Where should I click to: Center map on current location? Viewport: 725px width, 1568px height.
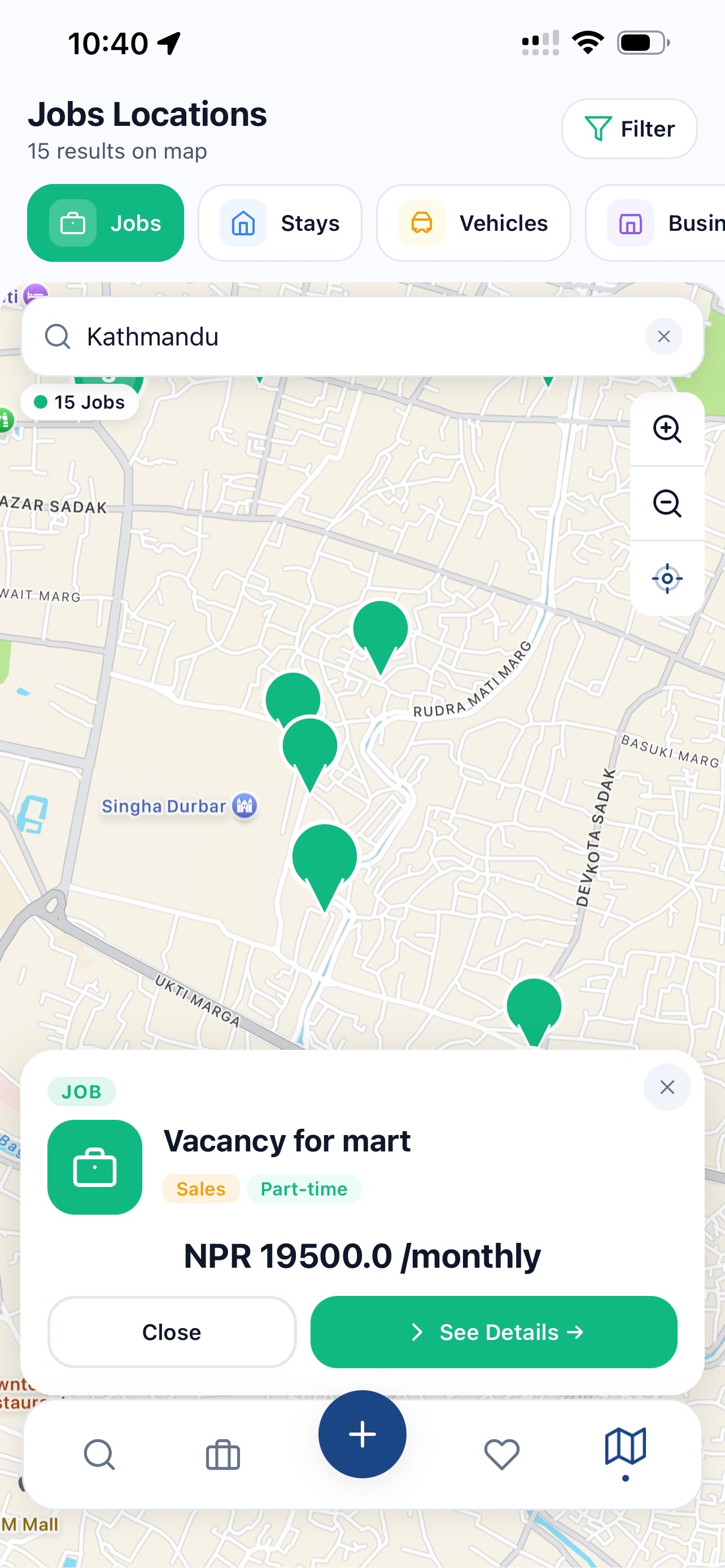point(667,579)
